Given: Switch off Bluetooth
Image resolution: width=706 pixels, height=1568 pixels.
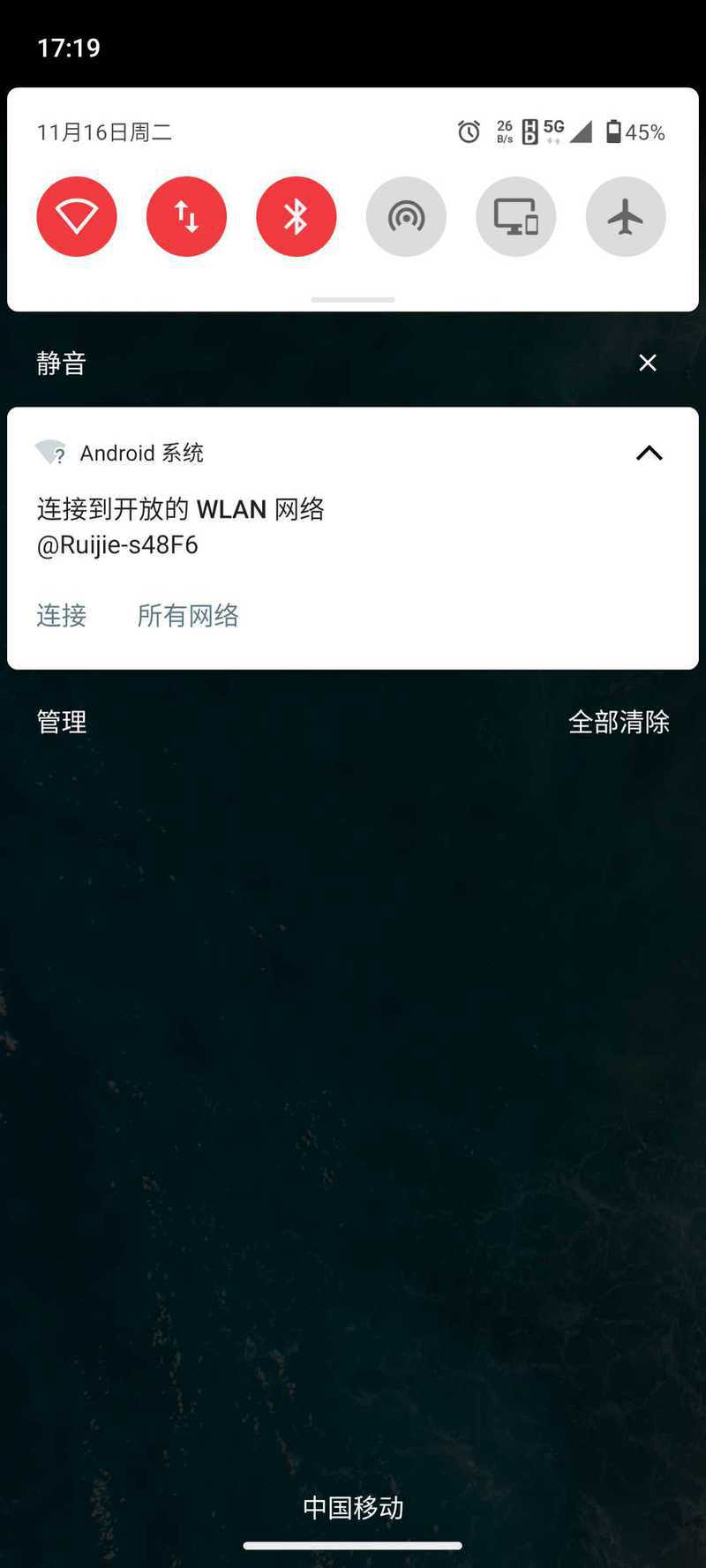Looking at the screenshot, I should 297,217.
